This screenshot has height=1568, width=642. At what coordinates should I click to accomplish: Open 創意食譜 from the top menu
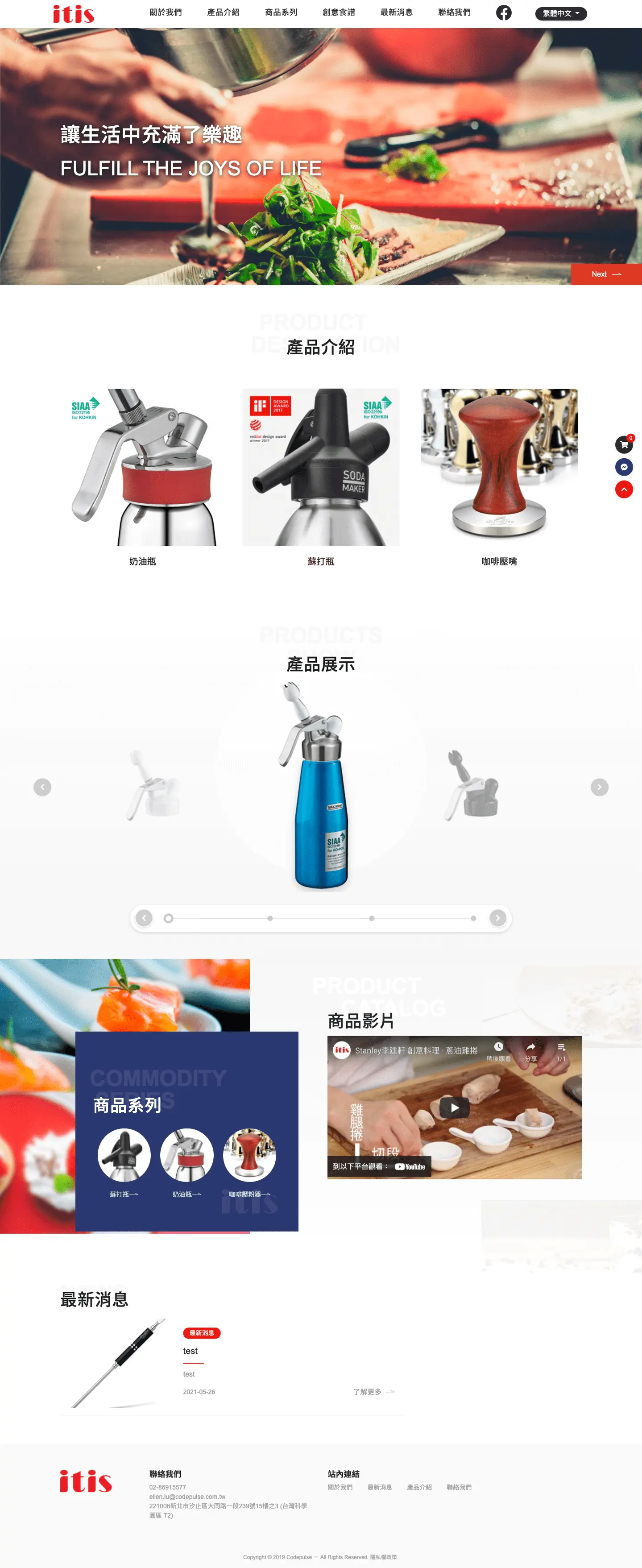coord(338,12)
